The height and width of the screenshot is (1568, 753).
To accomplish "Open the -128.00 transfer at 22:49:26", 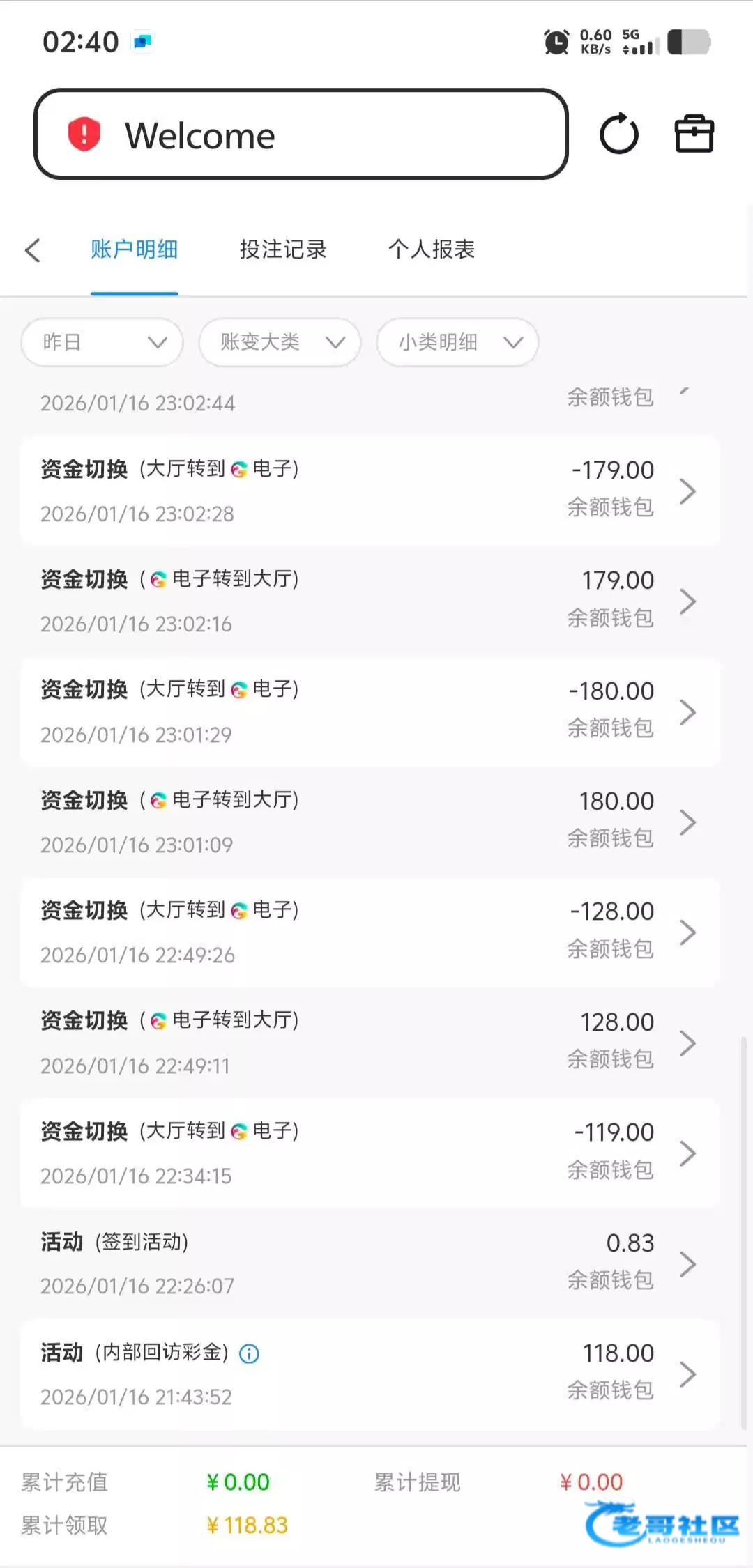I will [370, 932].
